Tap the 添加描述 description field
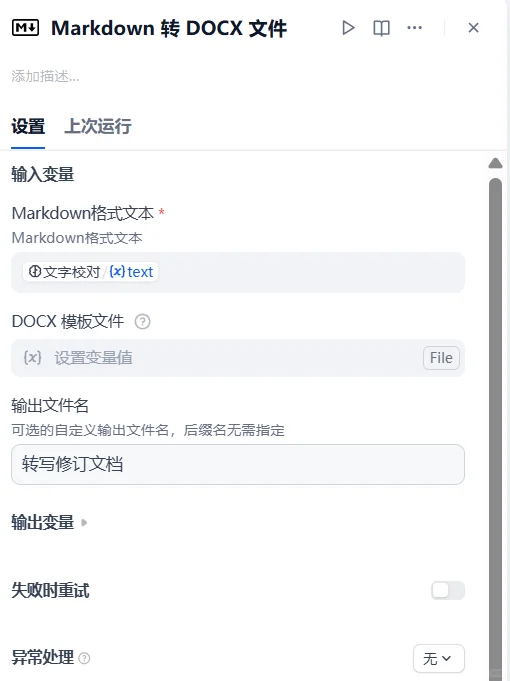This screenshot has height=681, width=510. click(45, 76)
